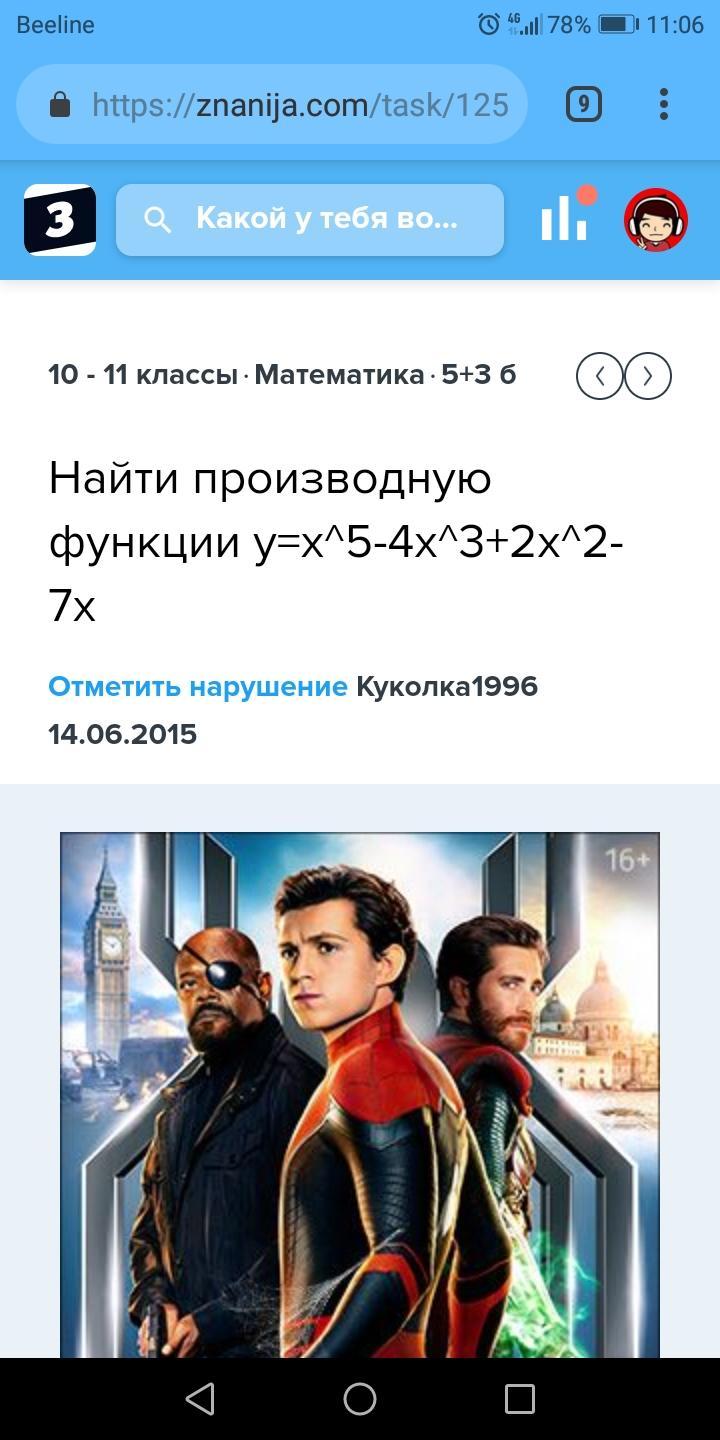Open system recent apps
The image size is (720, 1440).
[x=520, y=1399]
